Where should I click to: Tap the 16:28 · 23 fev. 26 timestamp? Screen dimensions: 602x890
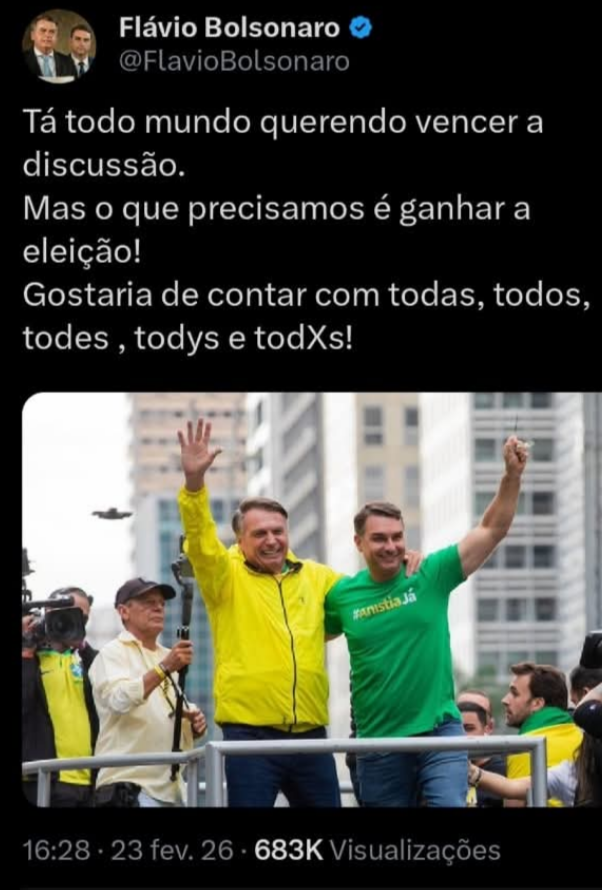128,850
